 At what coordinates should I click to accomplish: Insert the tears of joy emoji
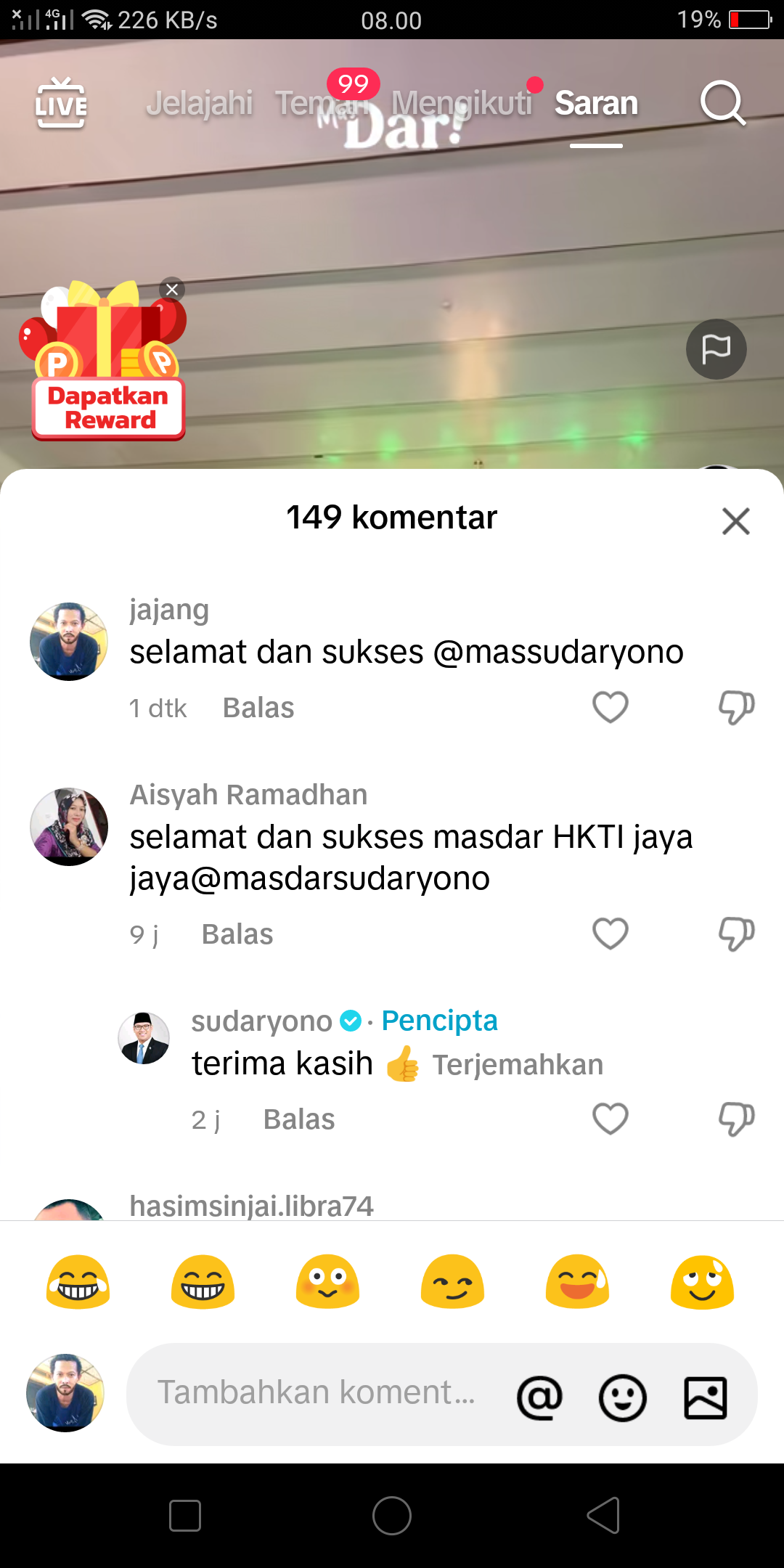click(x=78, y=1282)
